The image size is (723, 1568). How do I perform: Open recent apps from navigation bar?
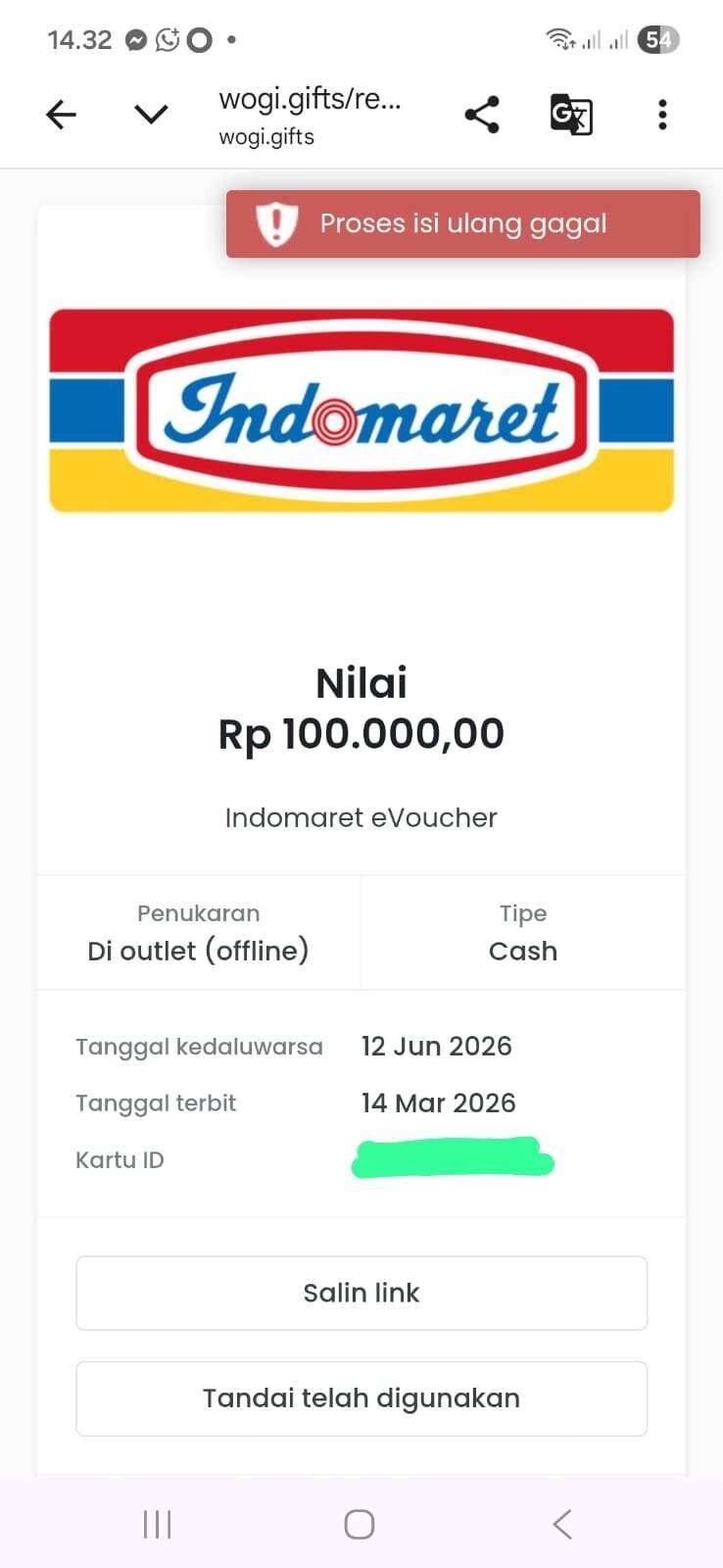pyautogui.click(x=158, y=1524)
